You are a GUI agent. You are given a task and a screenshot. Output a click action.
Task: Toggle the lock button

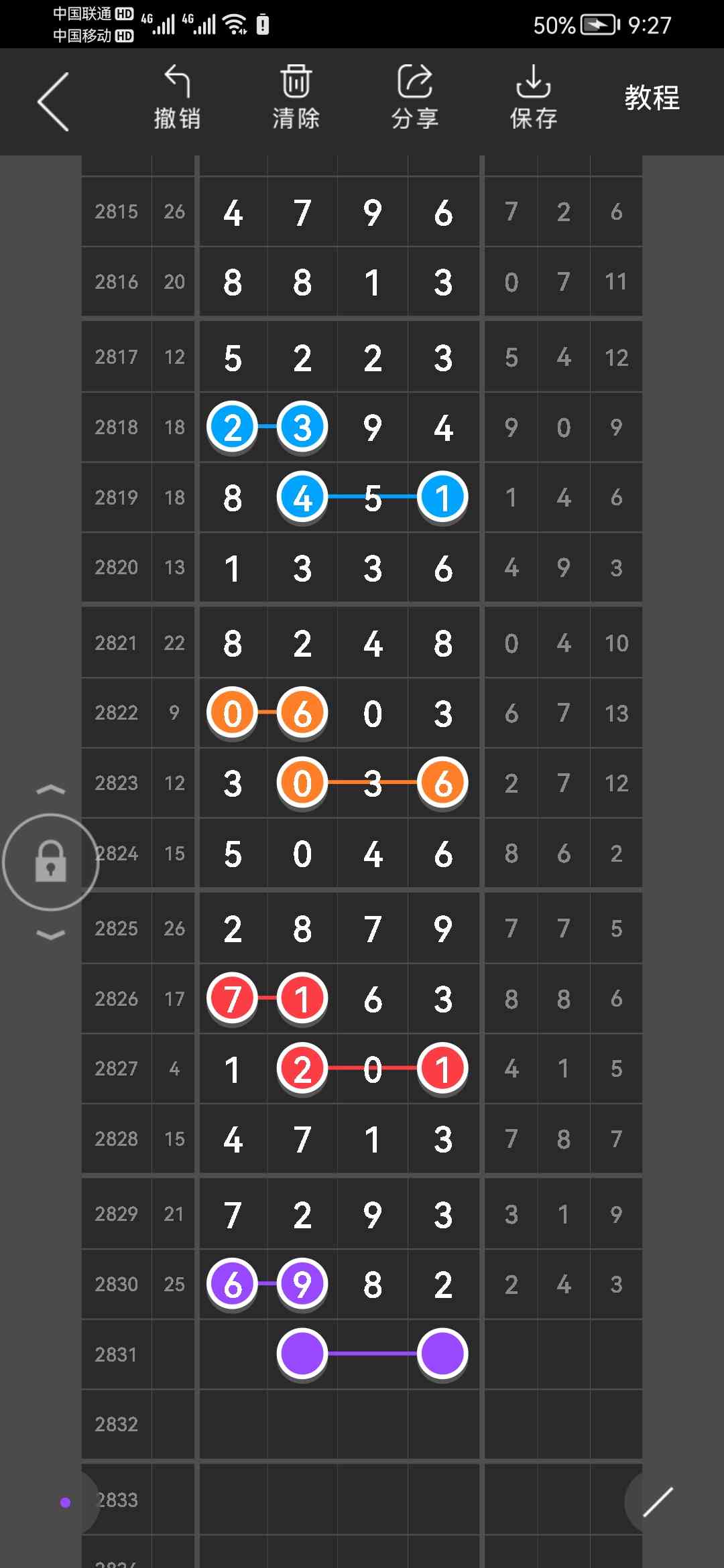click(51, 862)
